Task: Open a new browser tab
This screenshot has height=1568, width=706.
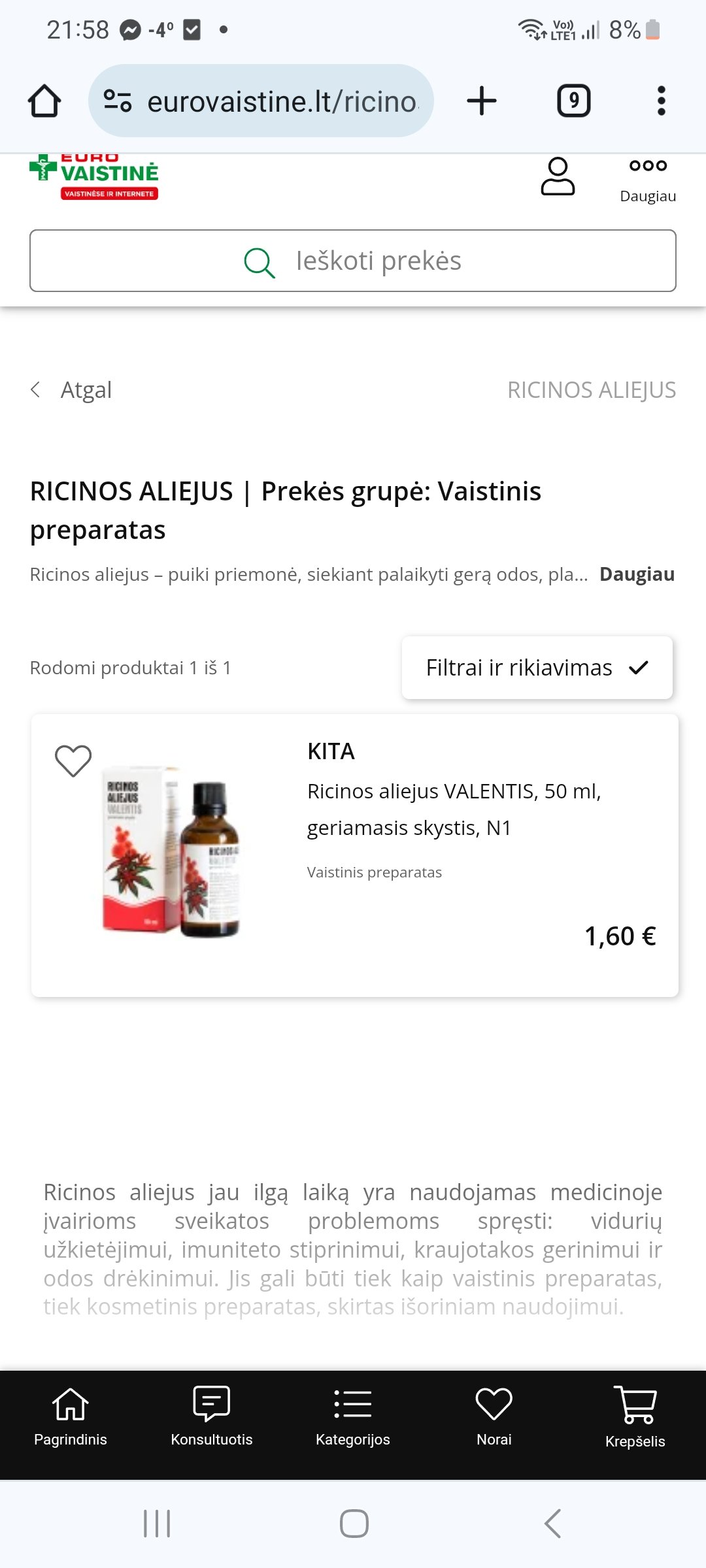Action: click(x=482, y=101)
